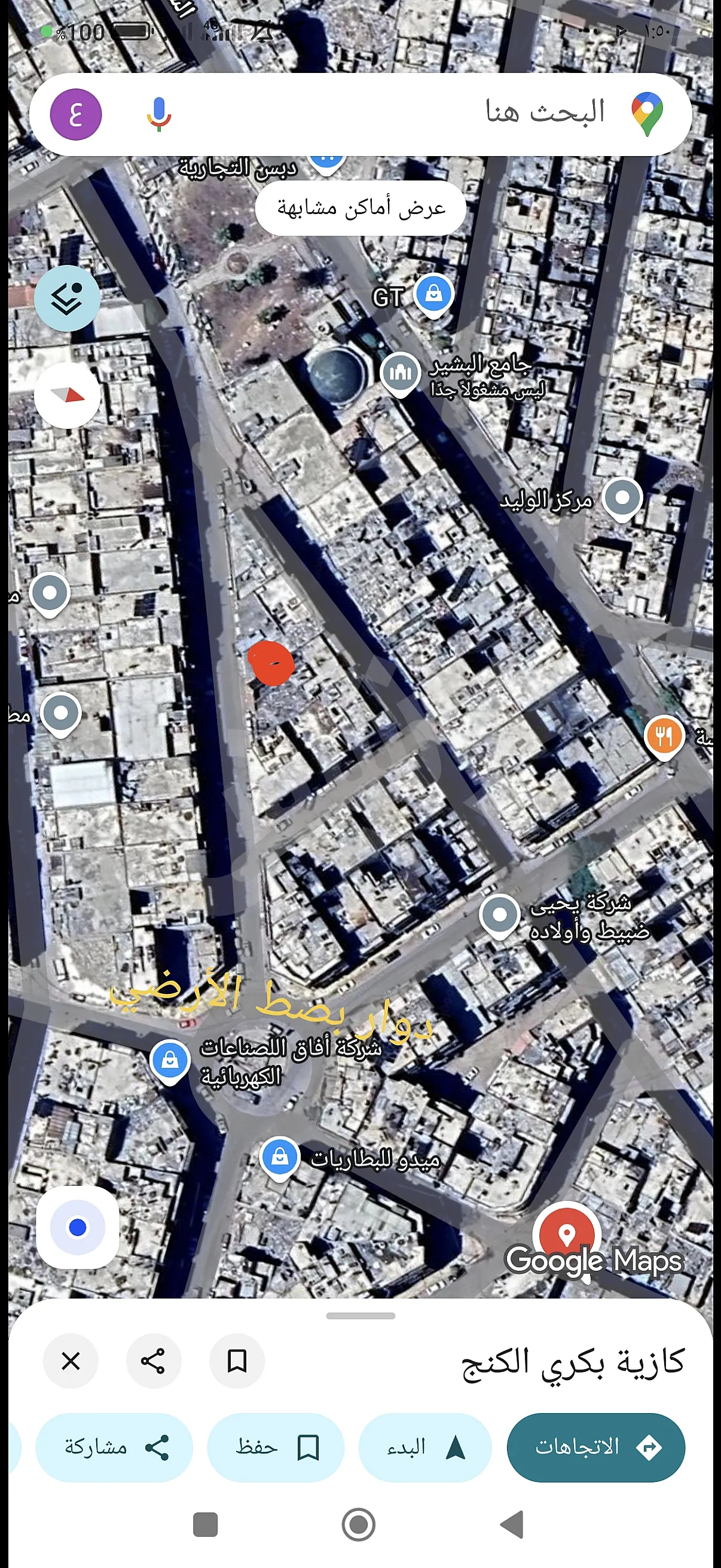721x1568 pixels.
Task: Get directions with "الاتجاهات" button
Action: (595, 1447)
